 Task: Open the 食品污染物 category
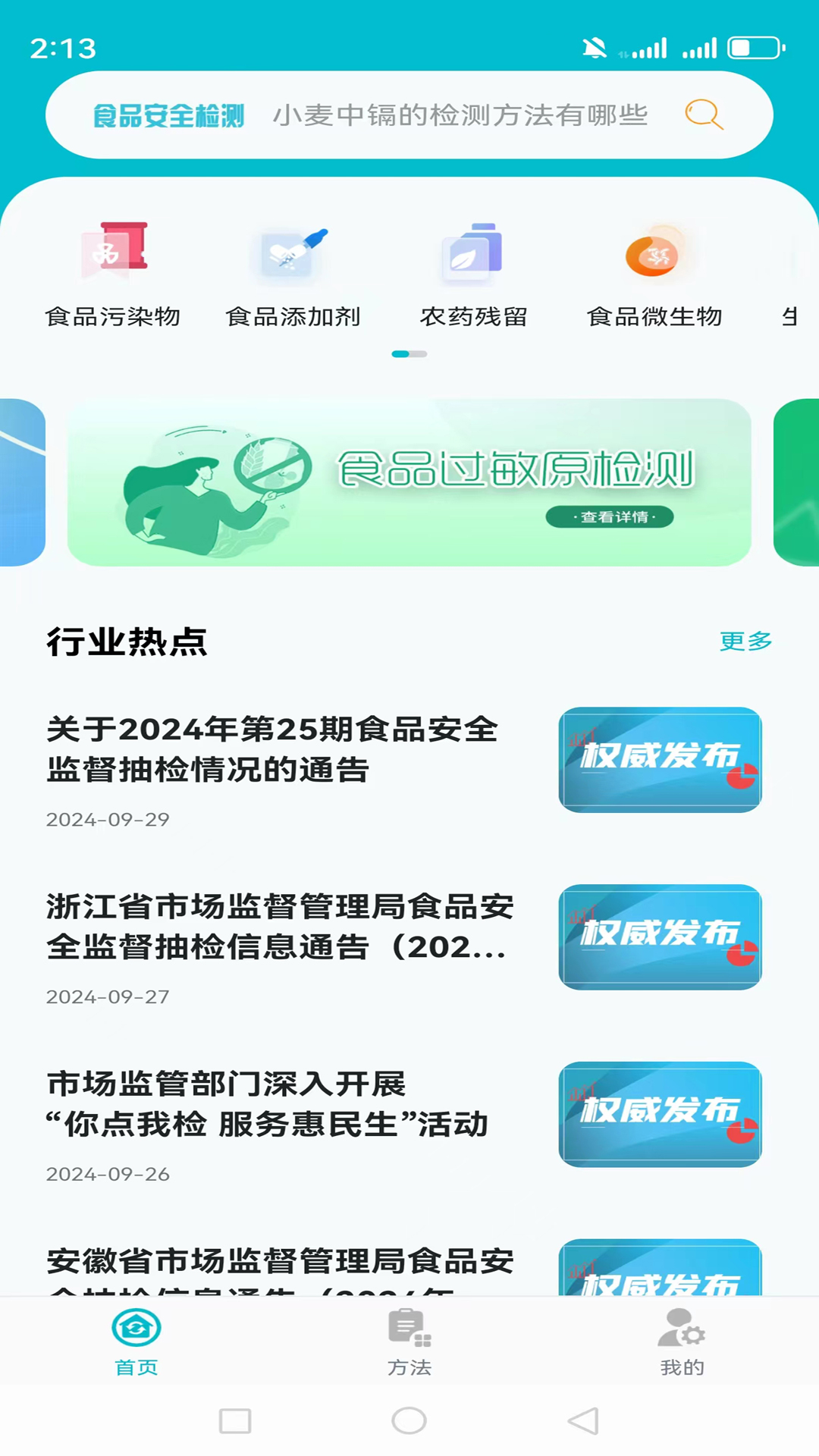[113, 275]
